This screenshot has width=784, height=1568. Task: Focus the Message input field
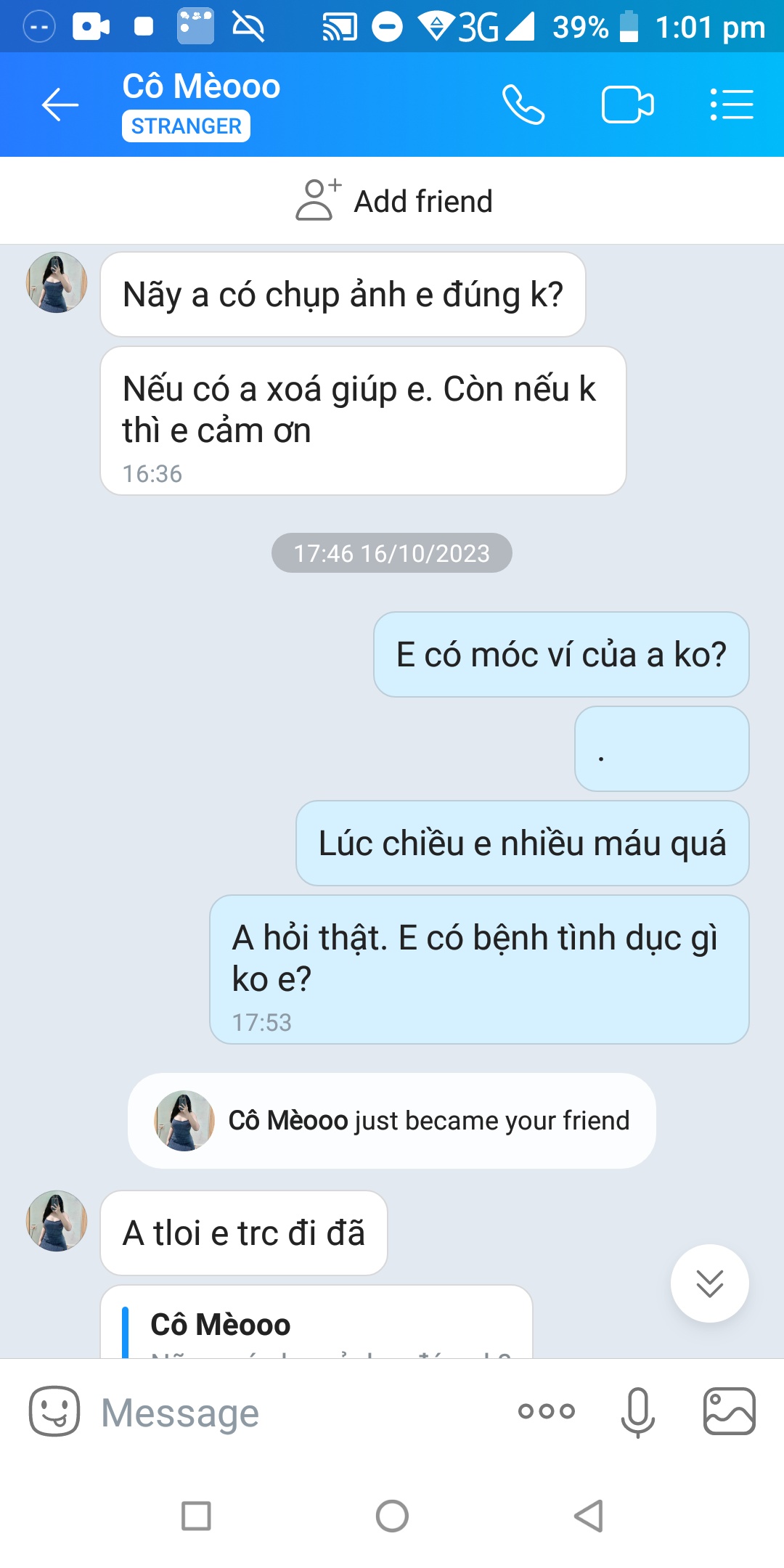(290, 1413)
